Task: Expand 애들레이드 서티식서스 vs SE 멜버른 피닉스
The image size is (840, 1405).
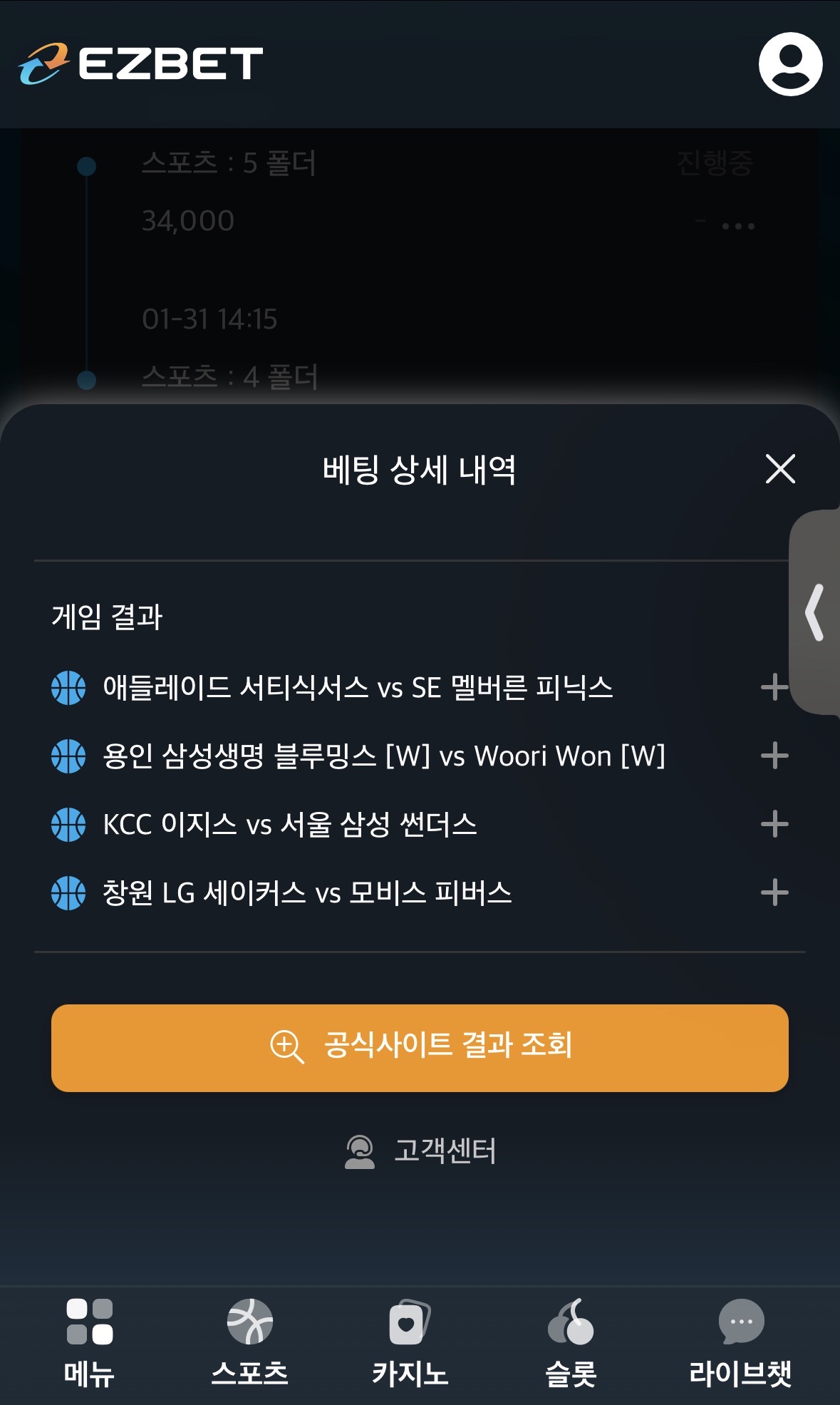Action: pyautogui.click(x=774, y=688)
